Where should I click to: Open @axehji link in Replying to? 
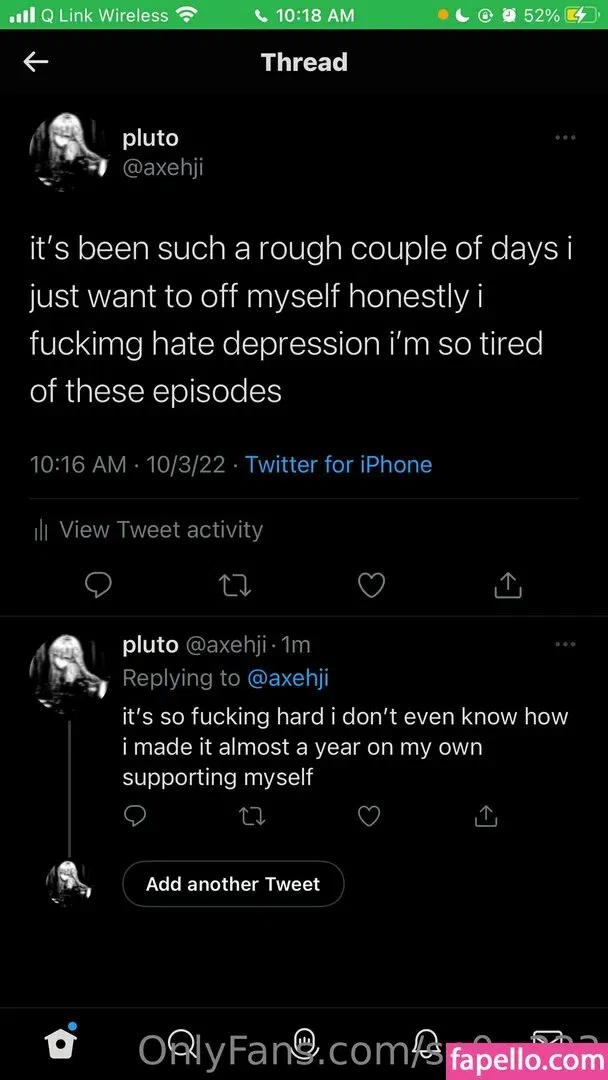coord(287,678)
